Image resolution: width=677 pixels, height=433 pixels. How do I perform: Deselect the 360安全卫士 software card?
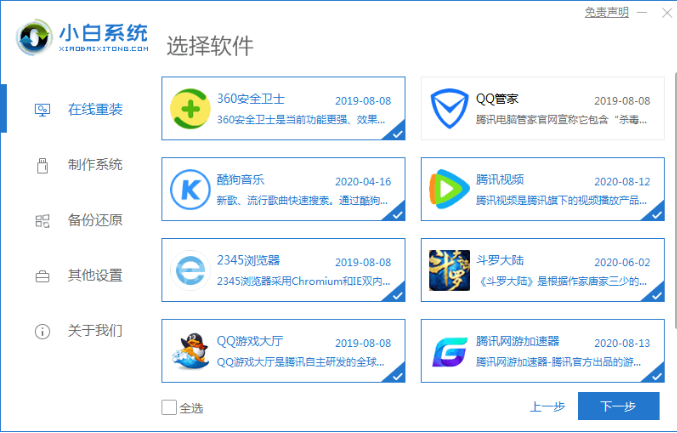pos(283,109)
